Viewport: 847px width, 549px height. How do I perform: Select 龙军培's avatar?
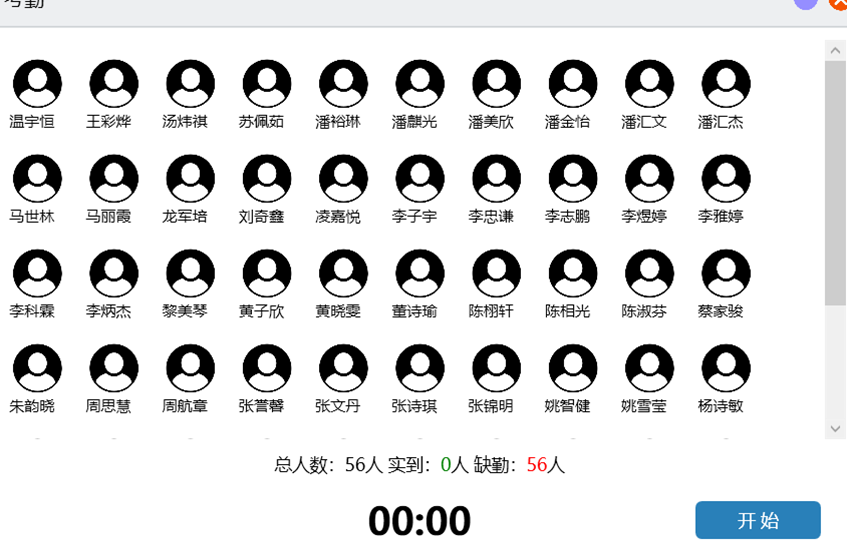pos(191,179)
